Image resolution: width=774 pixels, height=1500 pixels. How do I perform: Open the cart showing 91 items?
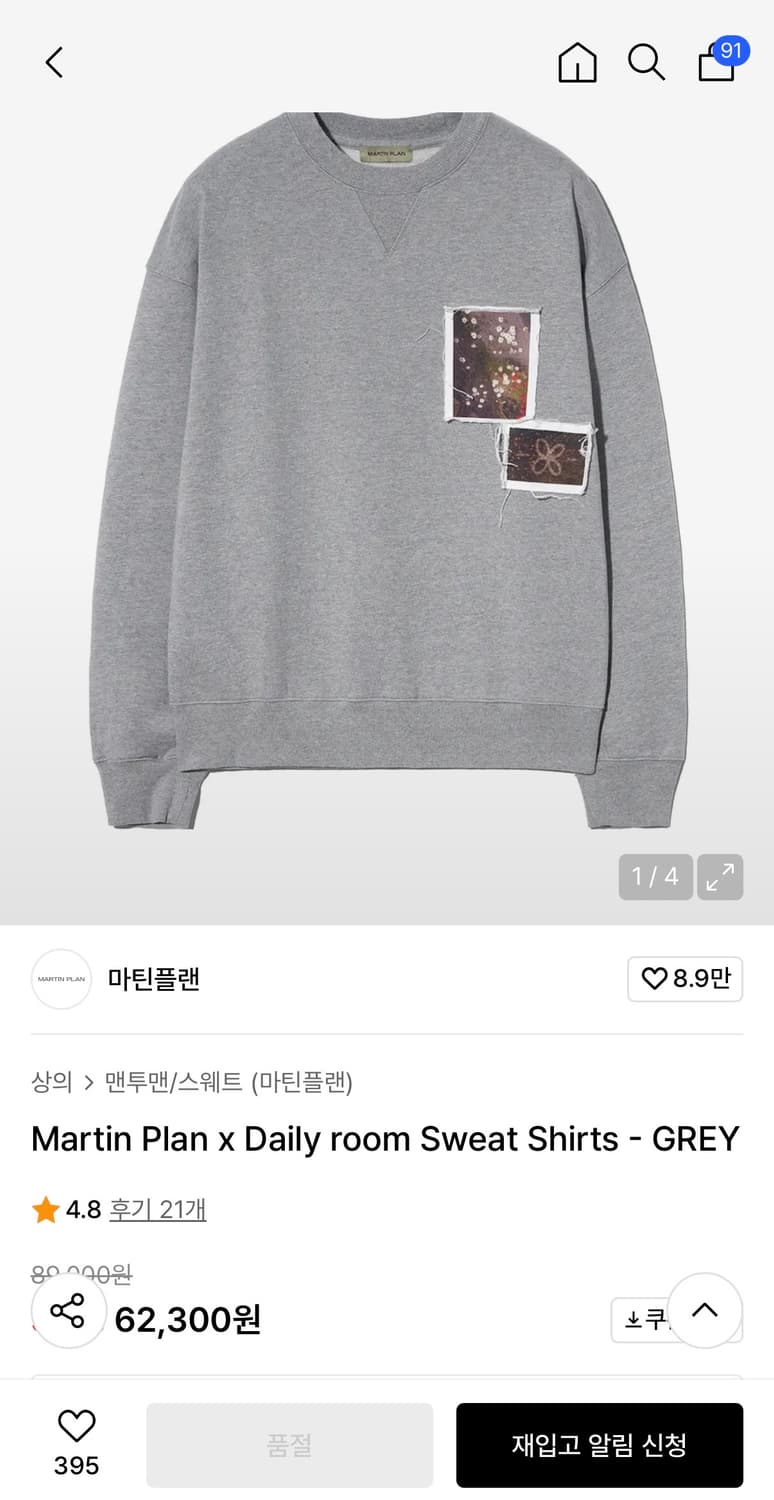(716, 62)
